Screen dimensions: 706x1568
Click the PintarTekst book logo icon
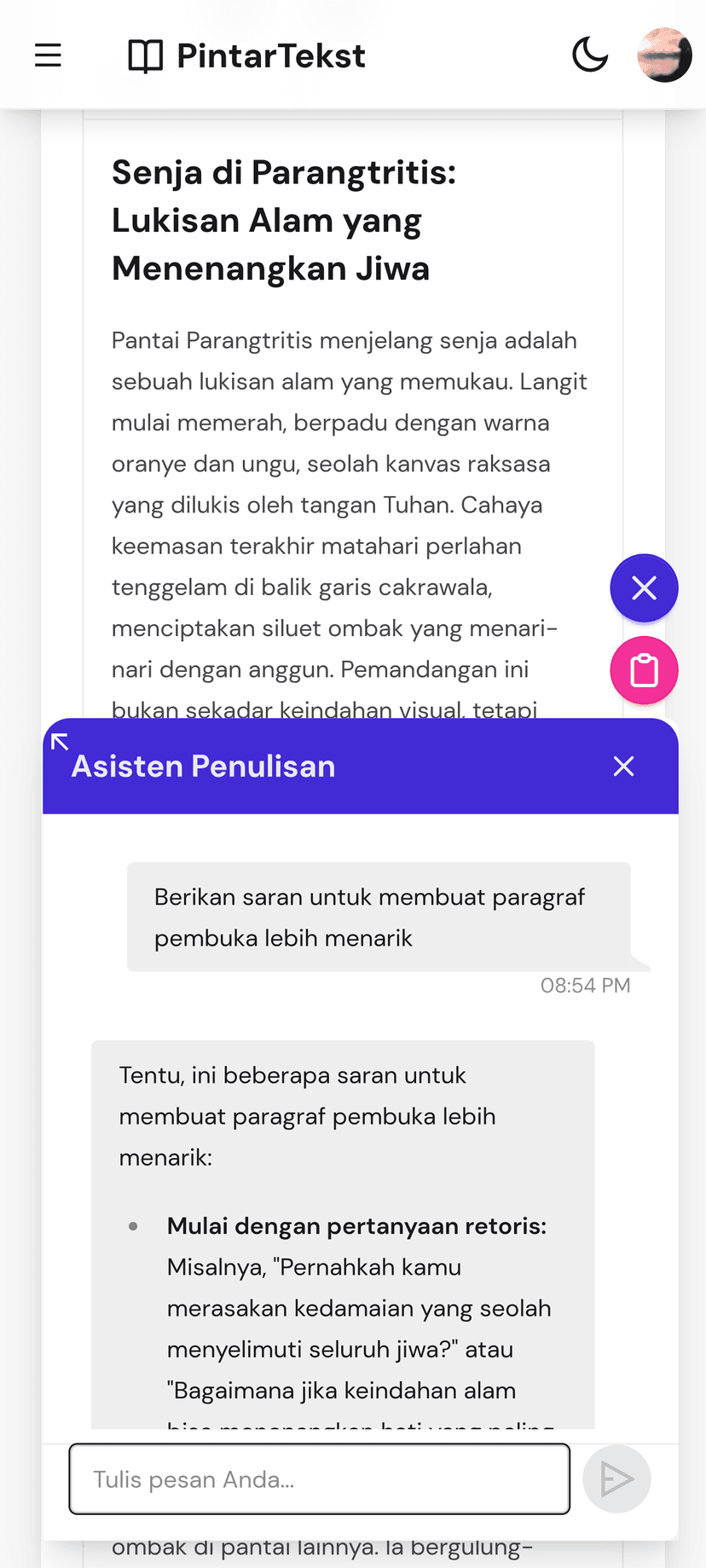pyautogui.click(x=145, y=55)
